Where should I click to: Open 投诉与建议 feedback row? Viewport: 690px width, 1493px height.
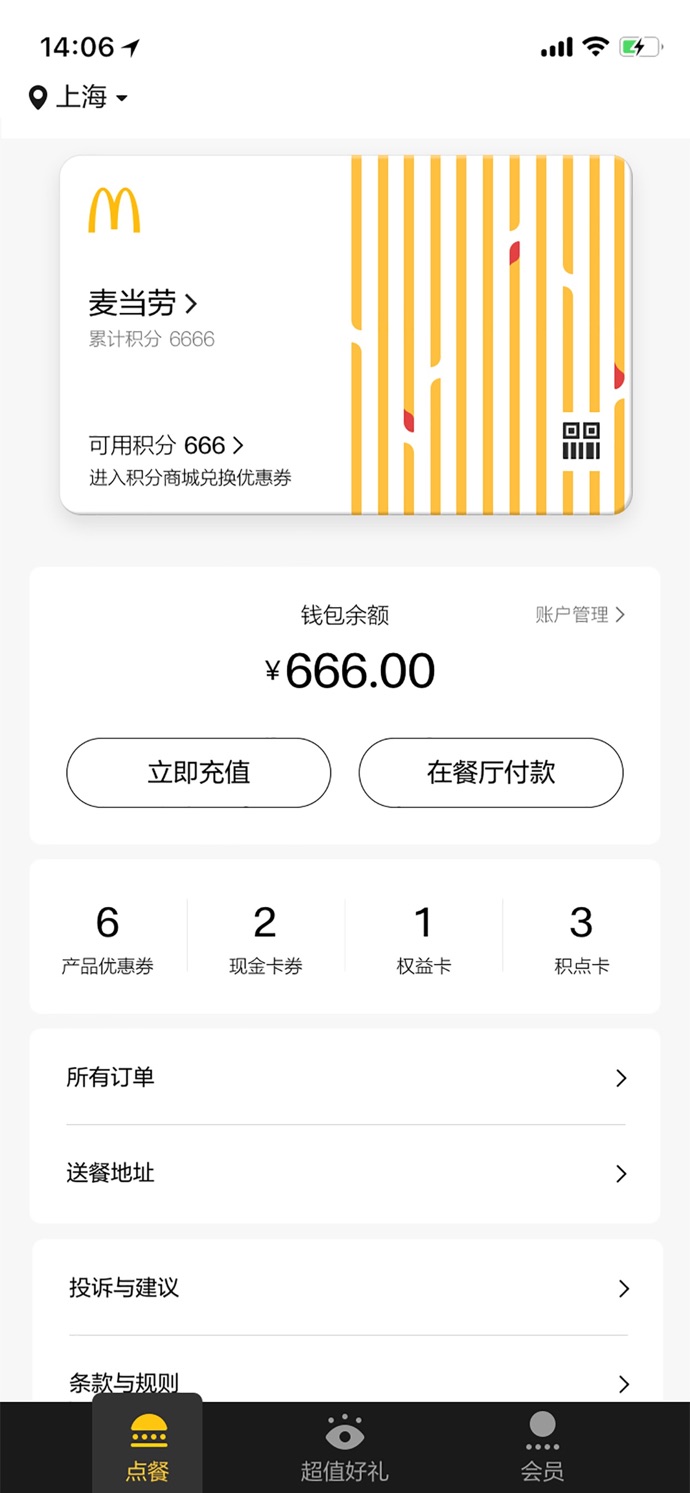347,1288
